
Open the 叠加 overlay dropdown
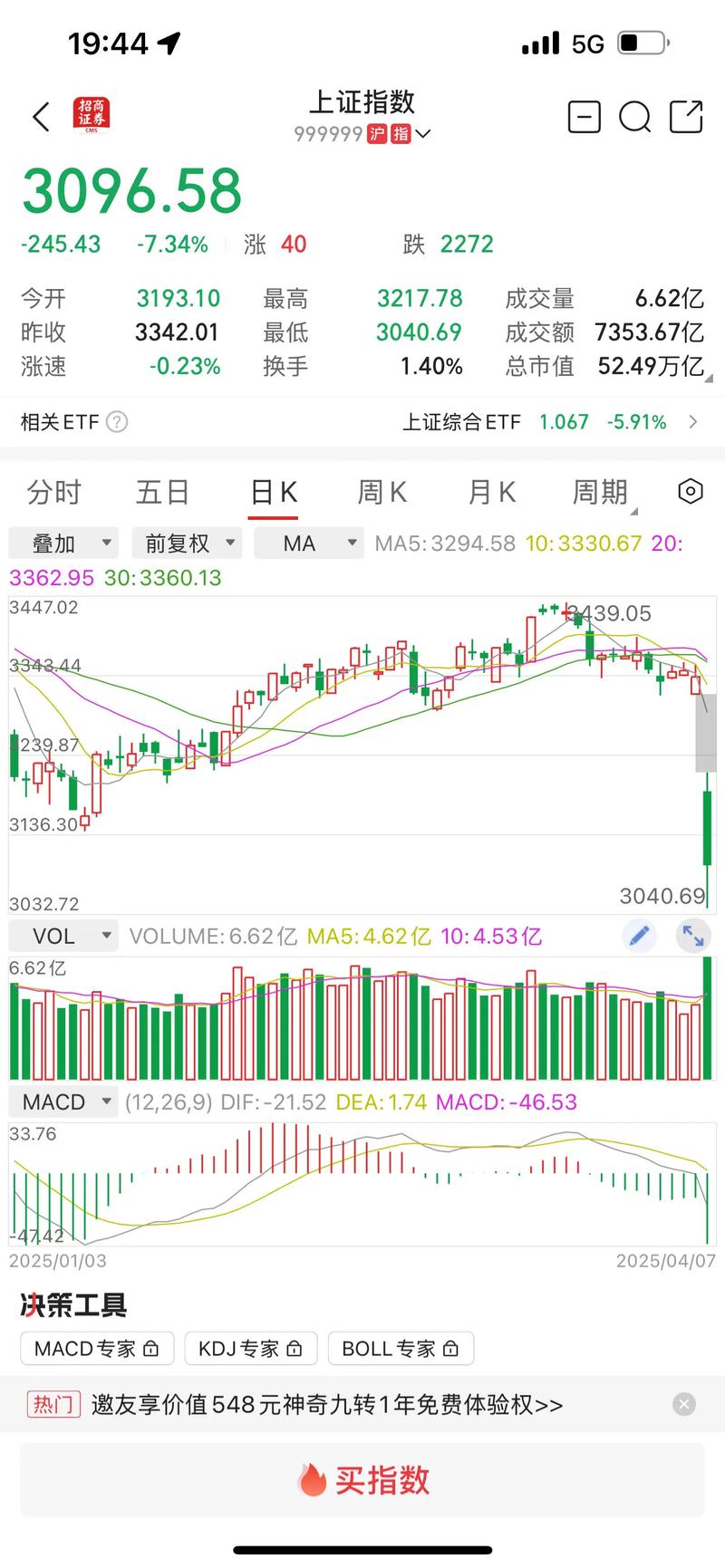coord(63,543)
